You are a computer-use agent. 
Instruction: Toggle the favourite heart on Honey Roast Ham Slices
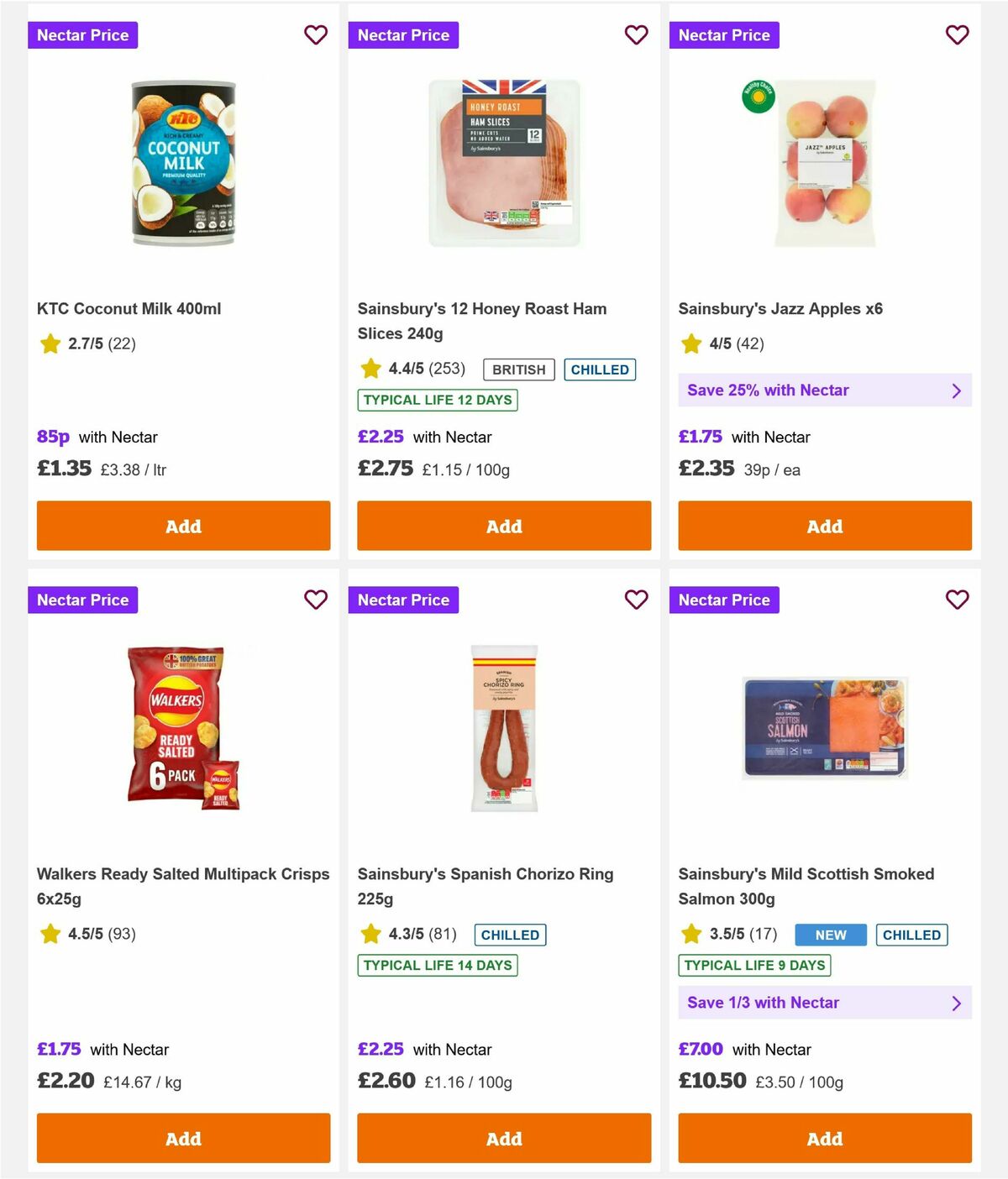click(x=636, y=35)
